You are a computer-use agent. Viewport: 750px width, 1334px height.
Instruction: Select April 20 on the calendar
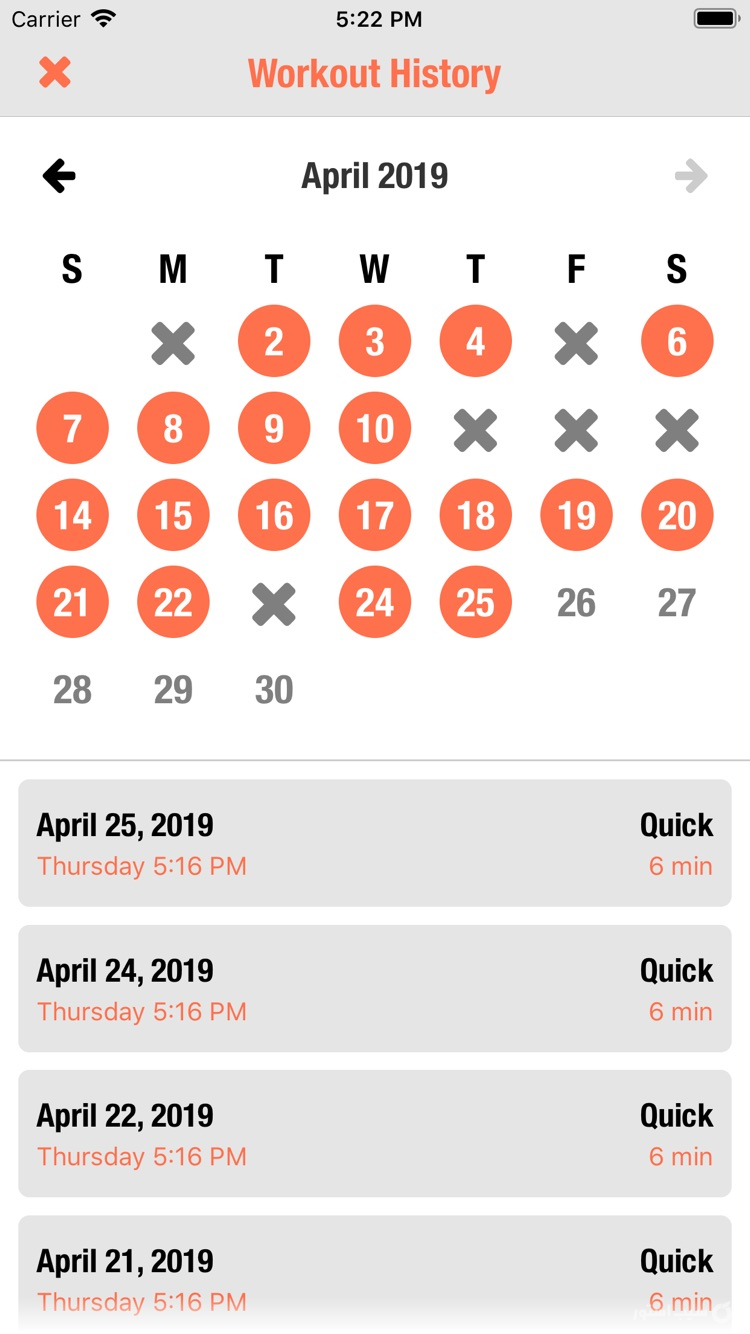coord(677,515)
